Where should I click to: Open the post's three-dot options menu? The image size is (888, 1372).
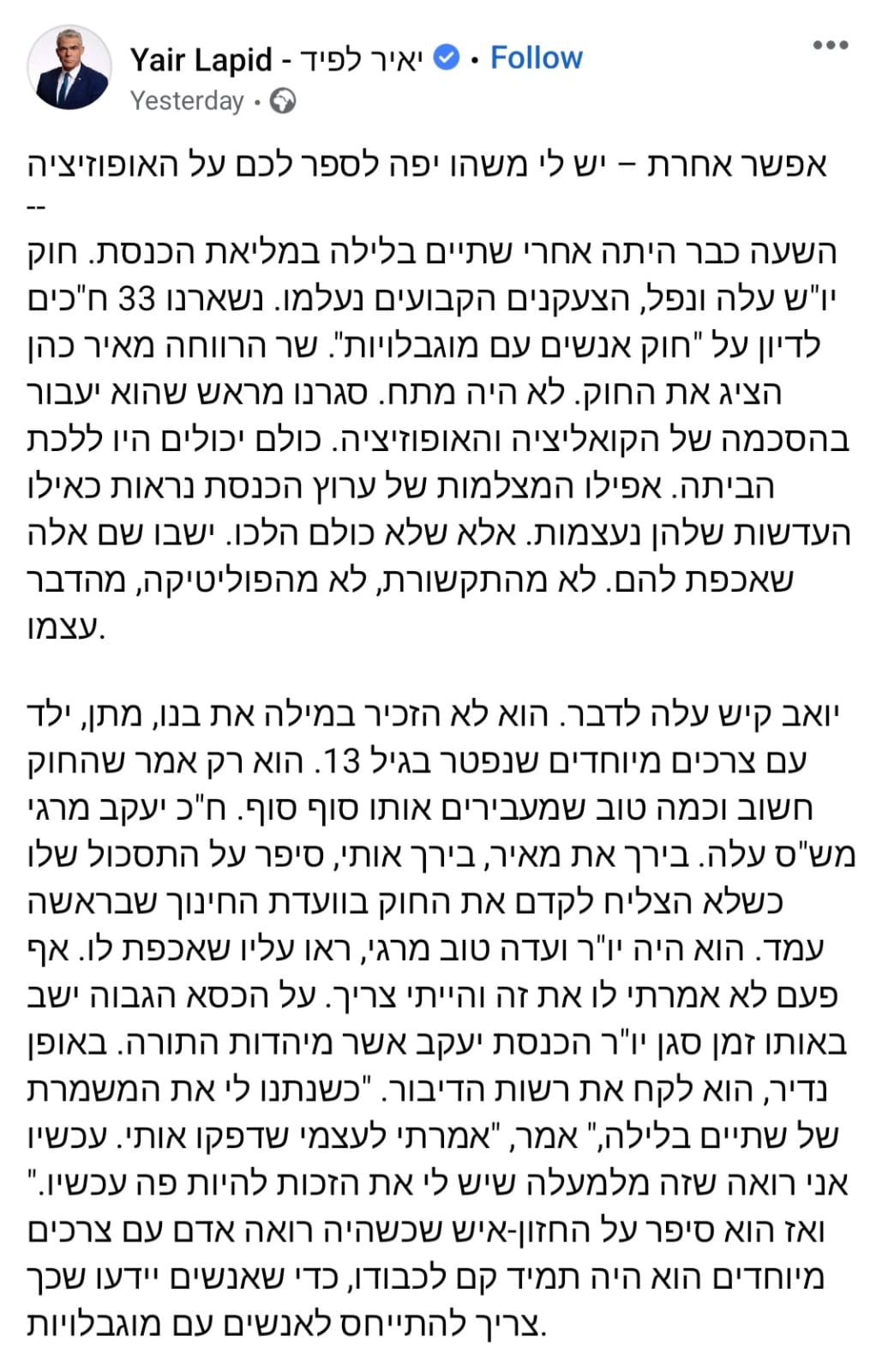830,45
